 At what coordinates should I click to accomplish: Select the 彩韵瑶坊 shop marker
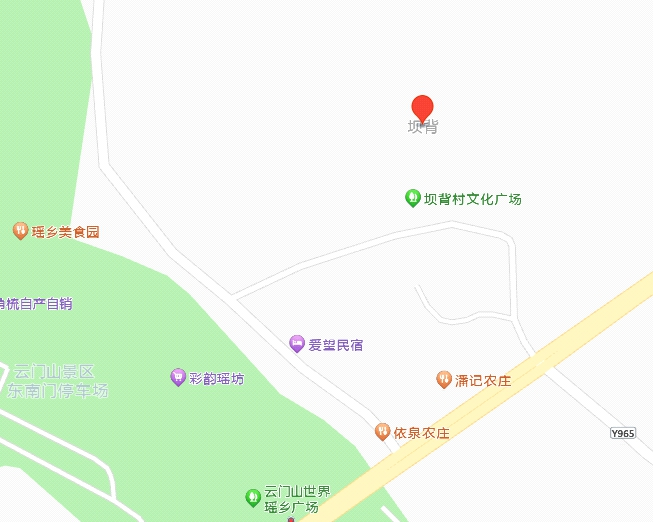coord(178,377)
